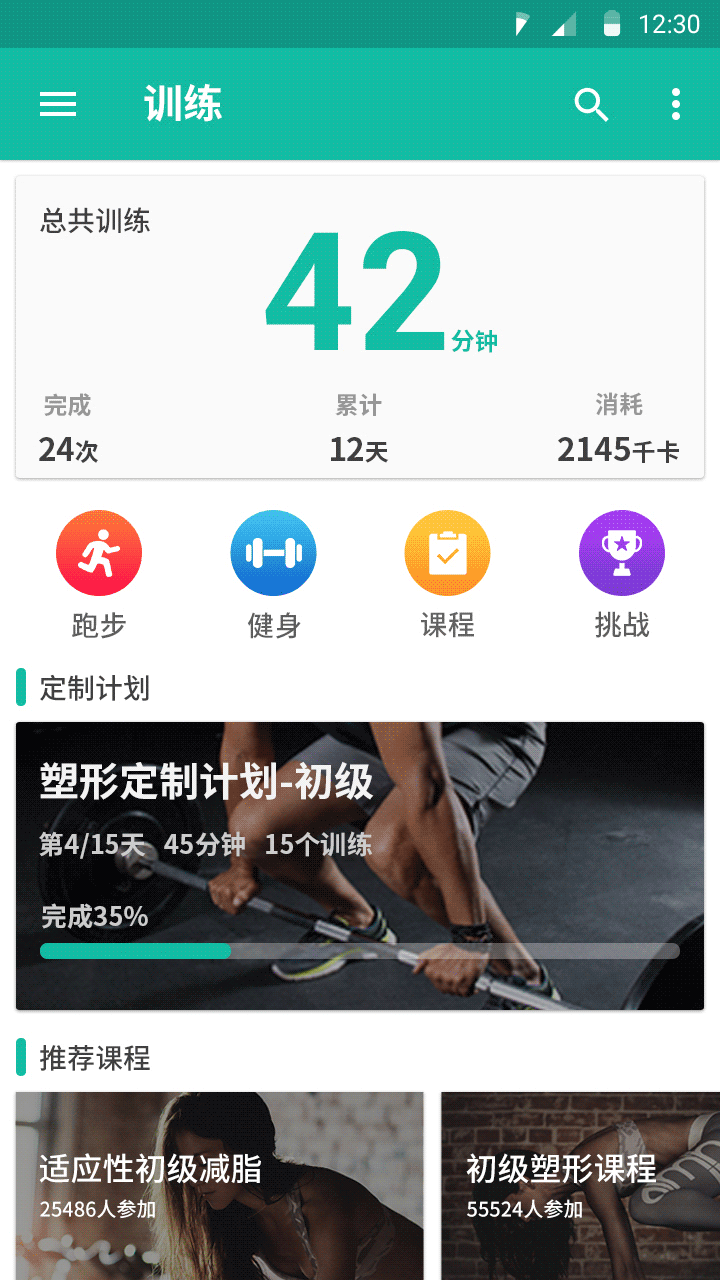Image resolution: width=720 pixels, height=1280 pixels.
Task: Tap the search magnifier icon
Action: [591, 104]
